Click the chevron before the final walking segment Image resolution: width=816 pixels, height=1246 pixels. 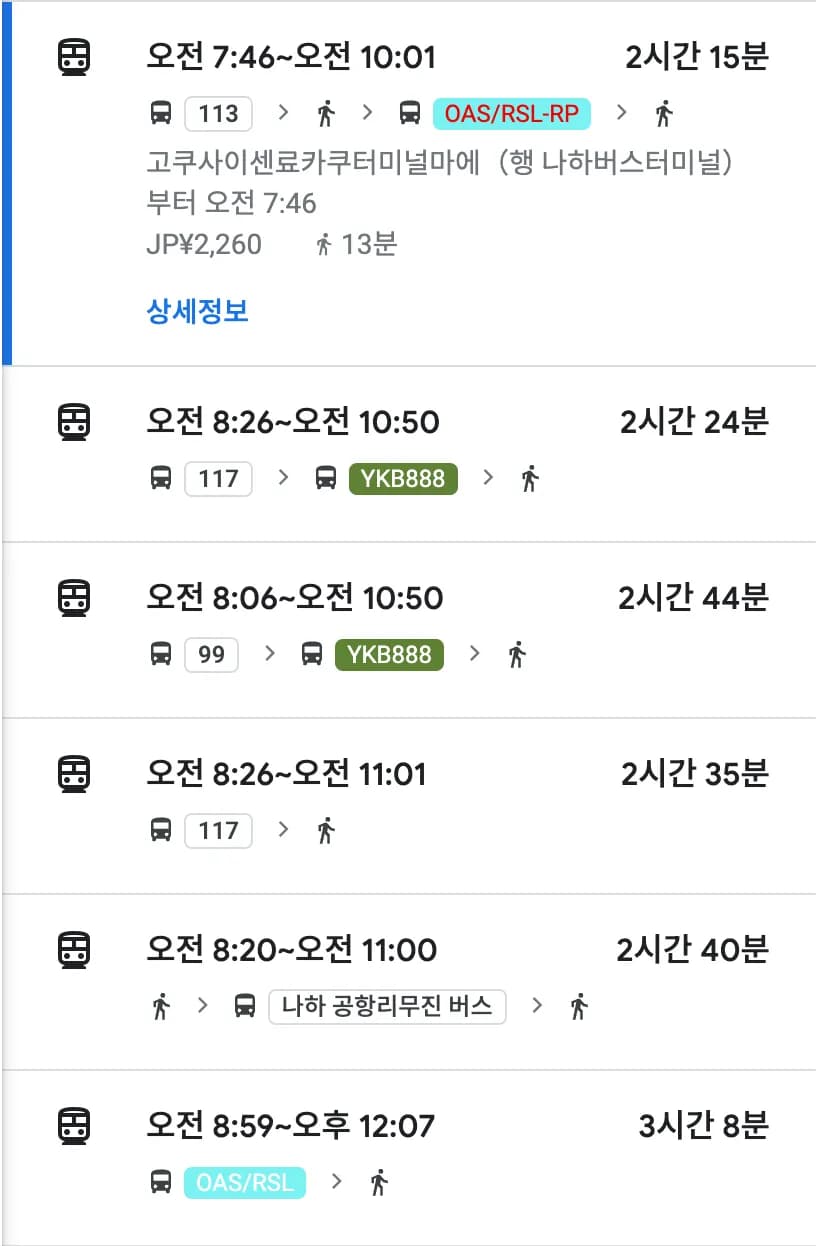pos(622,113)
